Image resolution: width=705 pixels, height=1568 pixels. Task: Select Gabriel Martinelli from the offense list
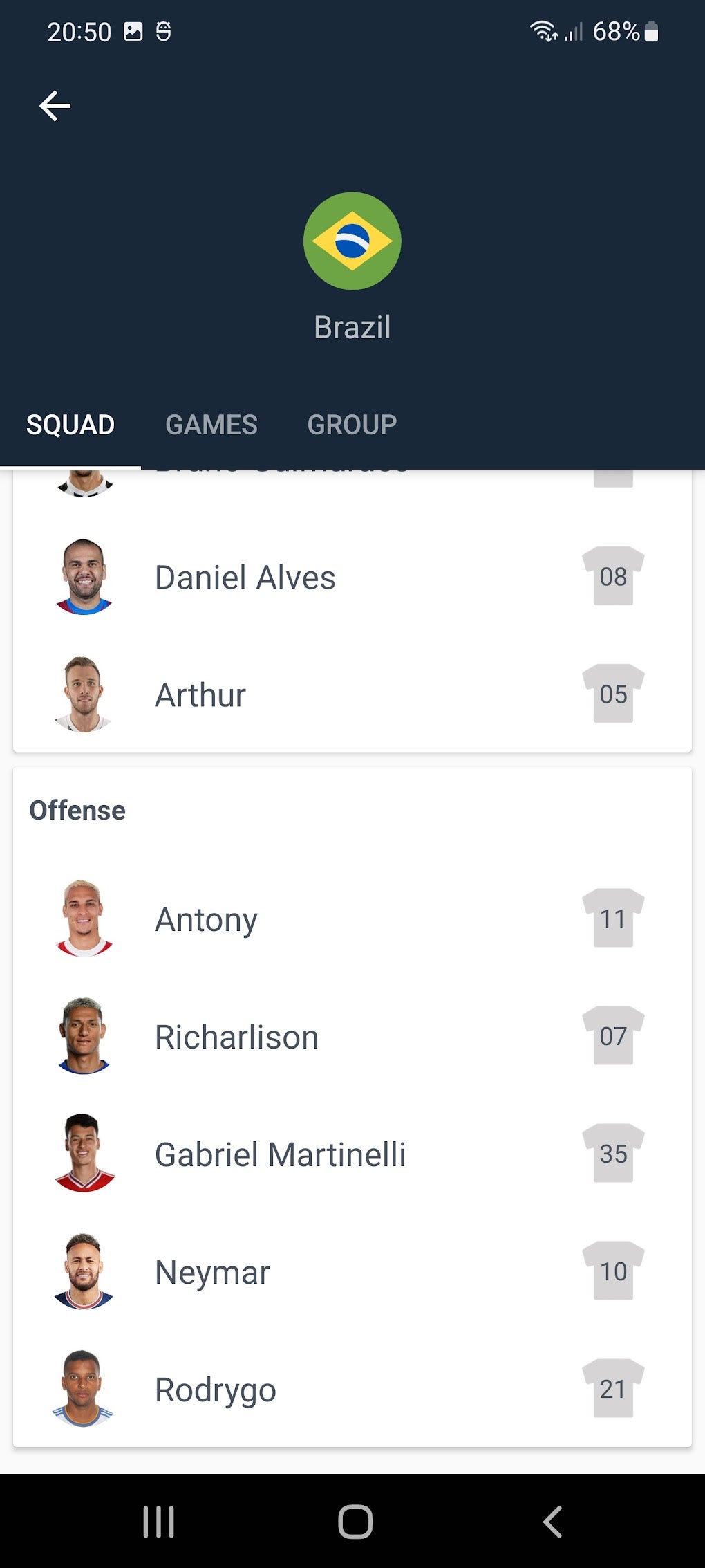(352, 1154)
